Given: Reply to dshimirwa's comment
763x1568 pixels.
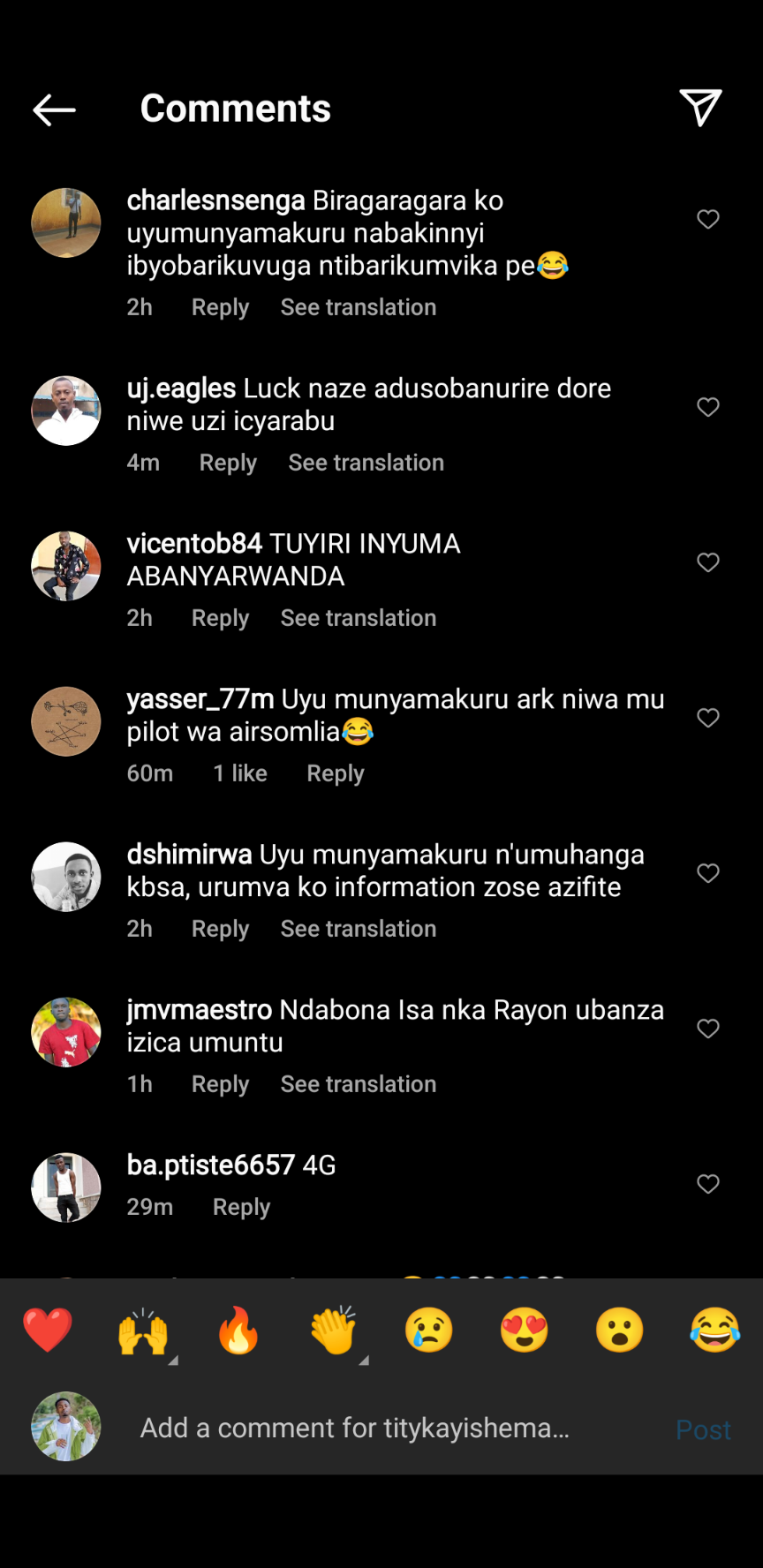Looking at the screenshot, I should tap(220, 929).
